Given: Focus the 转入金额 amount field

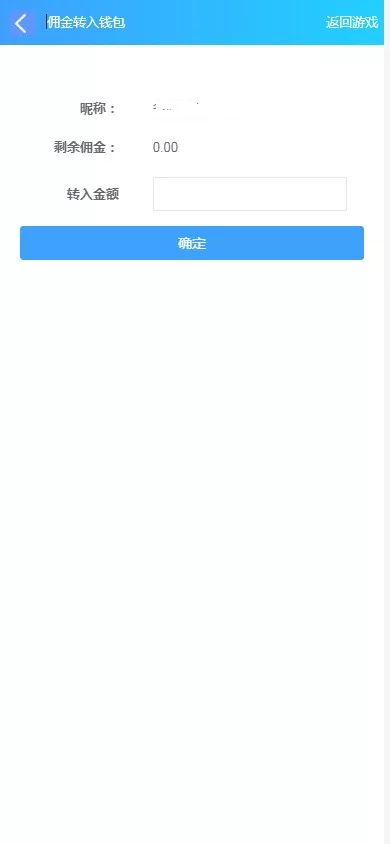Looking at the screenshot, I should (x=250, y=194).
